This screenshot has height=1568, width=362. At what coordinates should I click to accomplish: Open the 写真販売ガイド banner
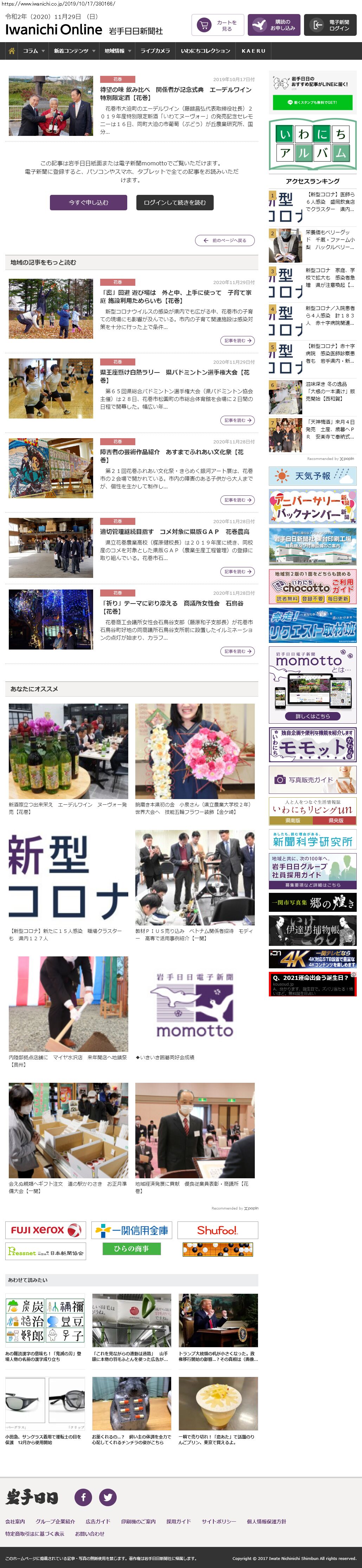(x=312, y=780)
